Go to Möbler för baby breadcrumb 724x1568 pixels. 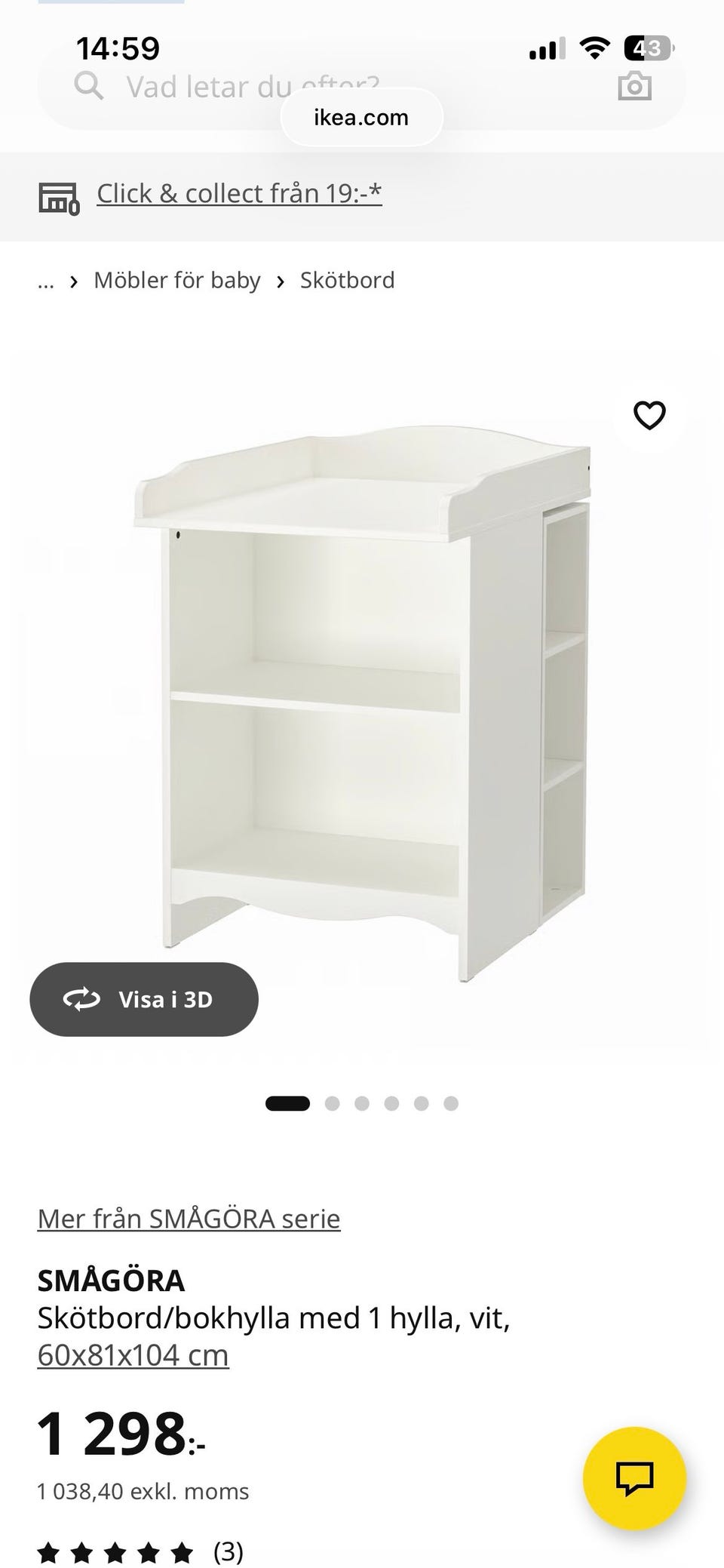click(176, 281)
